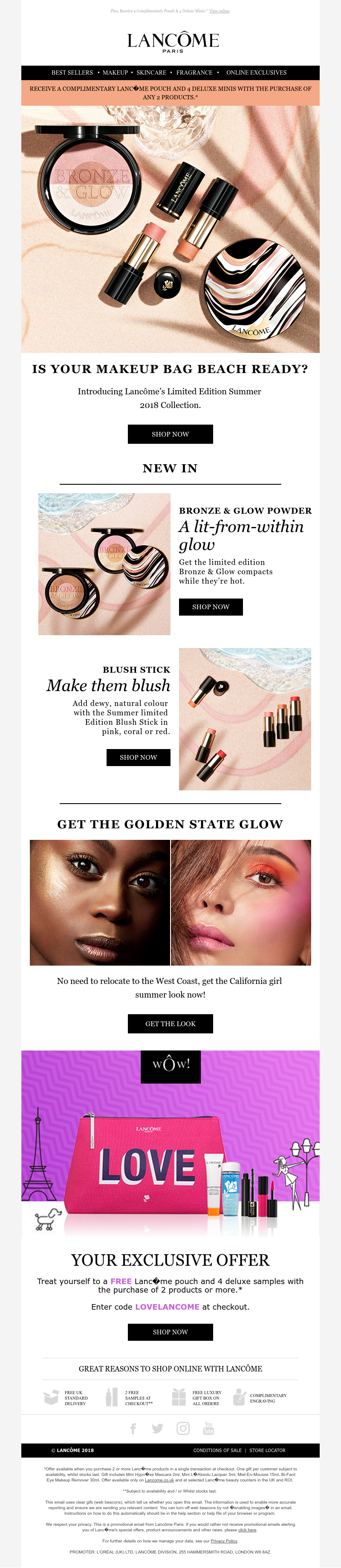This screenshot has height=1568, width=341.
Task: Open the Store Locator
Action: pyautogui.click(x=267, y=1450)
